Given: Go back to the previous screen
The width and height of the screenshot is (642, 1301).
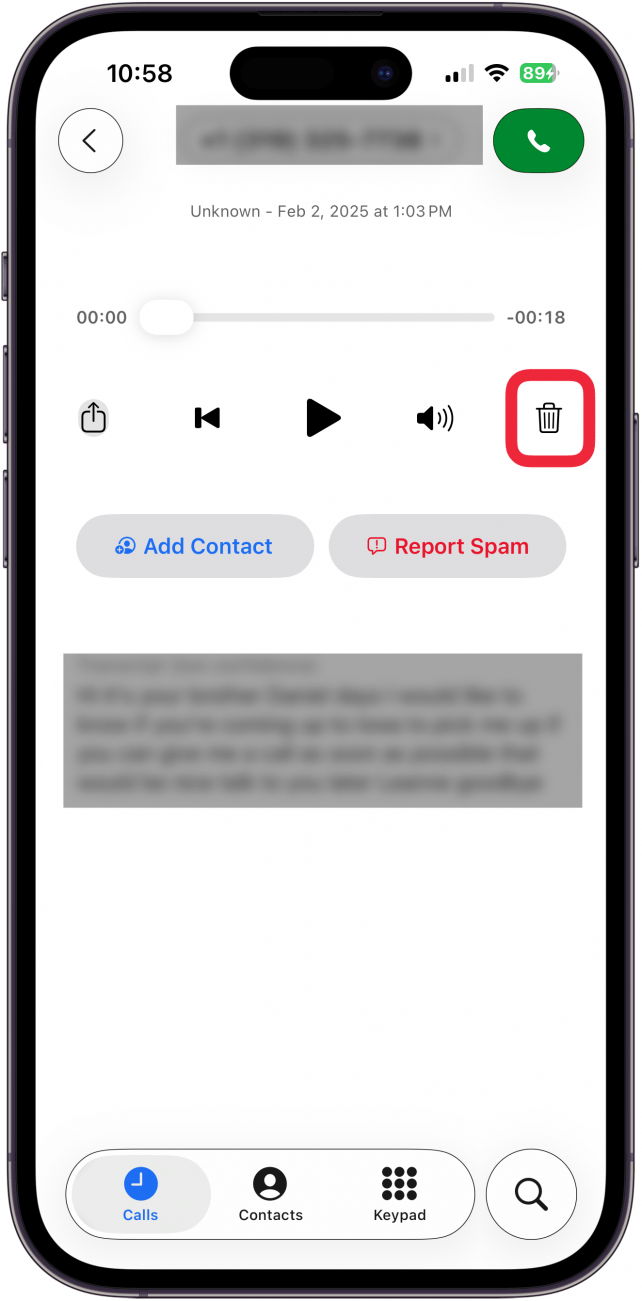Looking at the screenshot, I should (x=90, y=141).
